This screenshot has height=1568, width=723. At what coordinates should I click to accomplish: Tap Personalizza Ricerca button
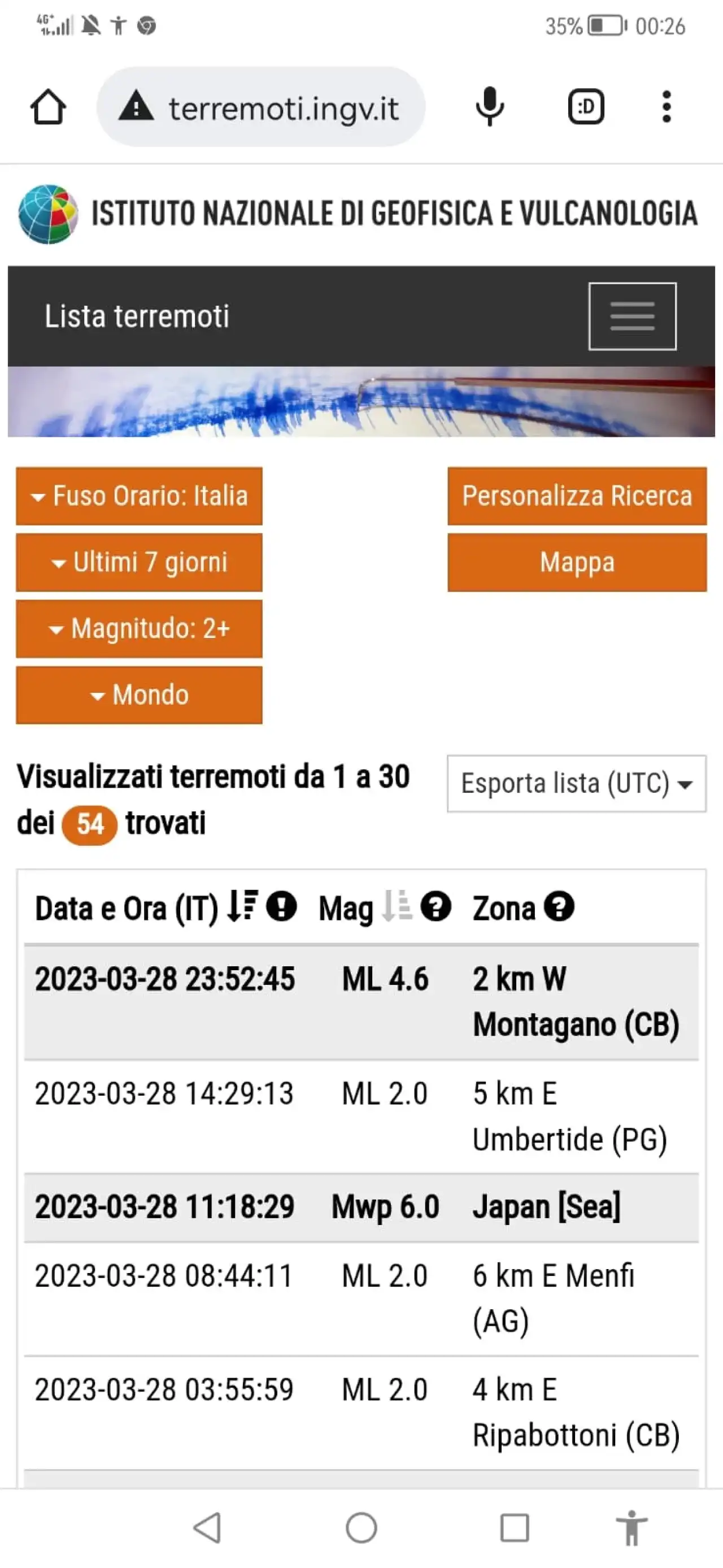577,496
